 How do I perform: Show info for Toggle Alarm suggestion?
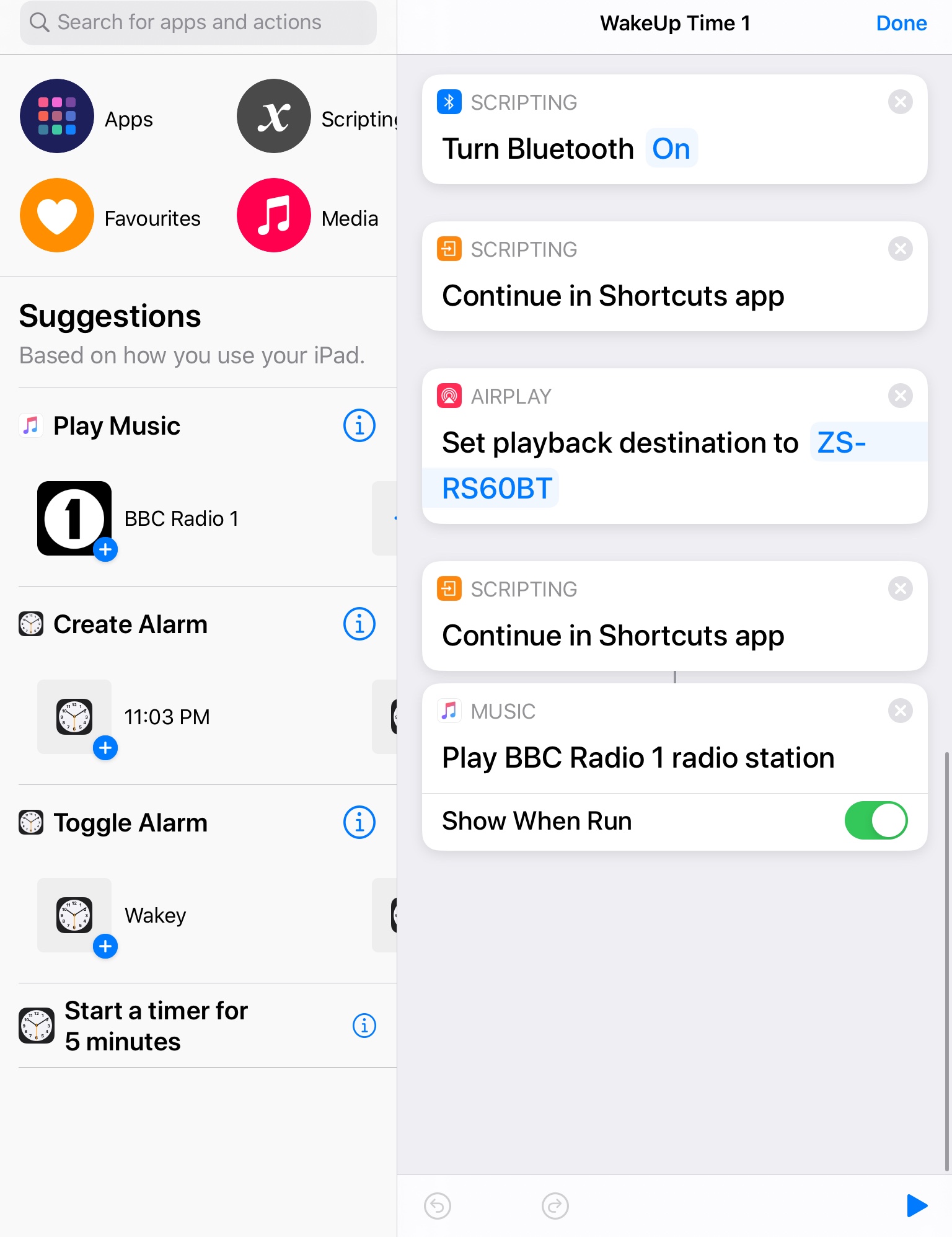click(359, 823)
